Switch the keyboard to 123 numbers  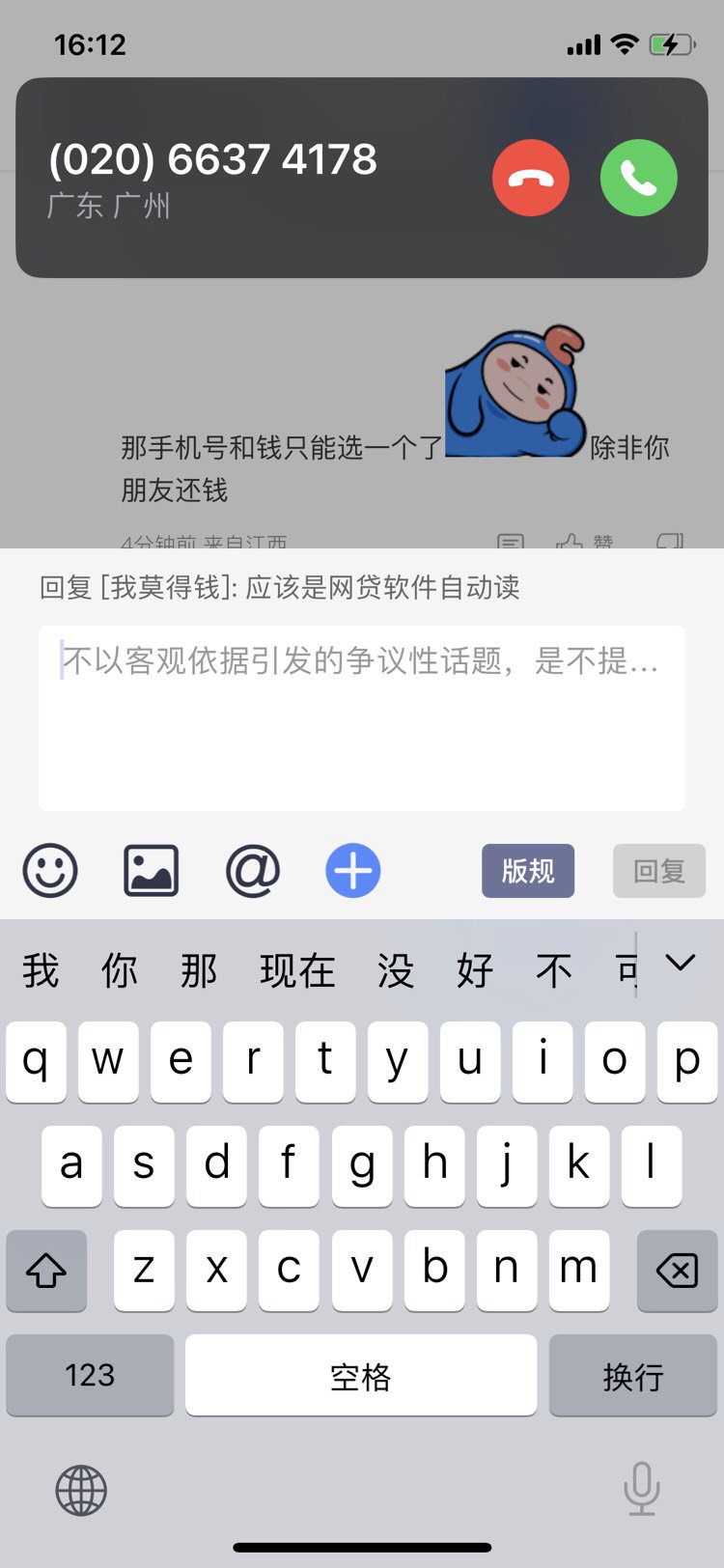(90, 1375)
